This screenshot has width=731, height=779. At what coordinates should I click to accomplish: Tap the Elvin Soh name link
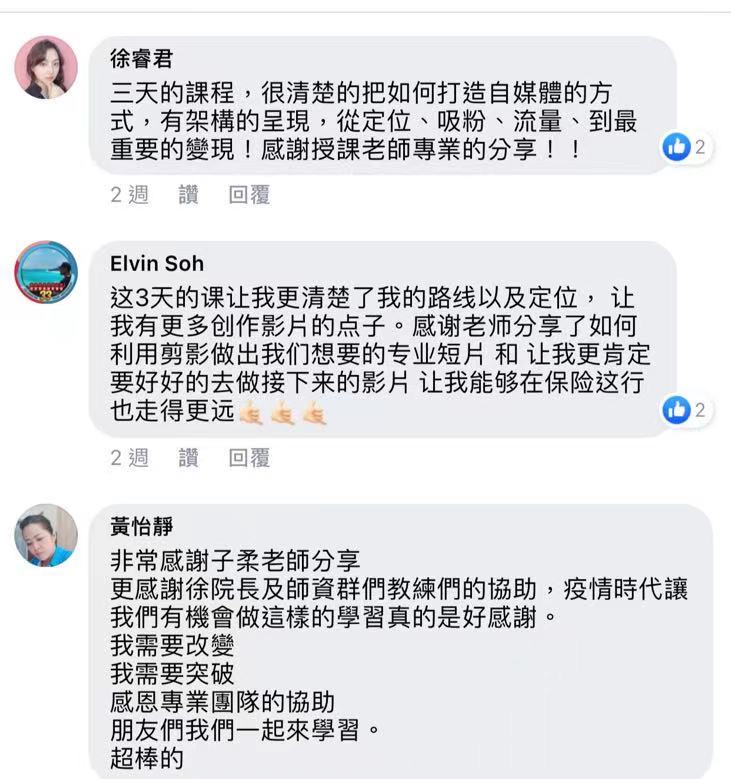tap(156, 264)
